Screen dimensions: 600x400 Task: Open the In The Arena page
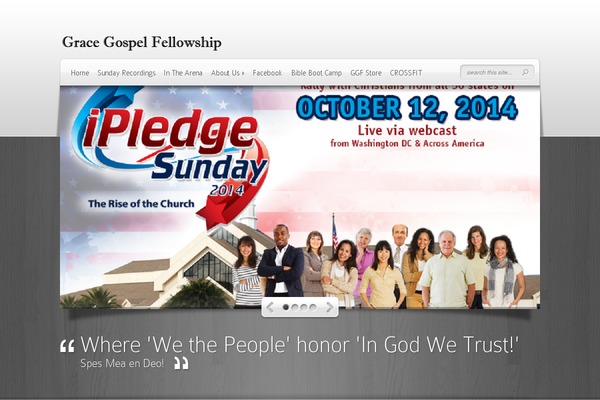click(x=183, y=73)
